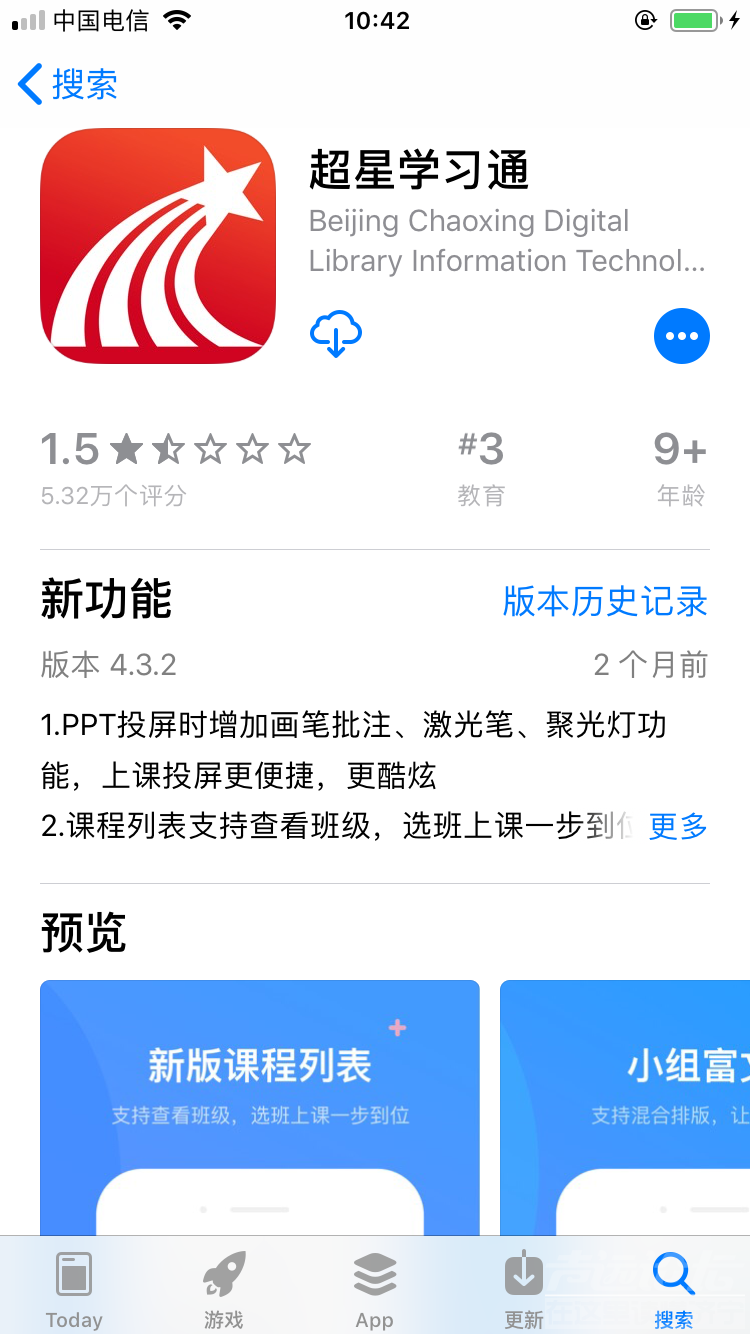Image resolution: width=750 pixels, height=1334 pixels.
Task: Tap the orientation lock icon in status bar
Action: [x=648, y=18]
